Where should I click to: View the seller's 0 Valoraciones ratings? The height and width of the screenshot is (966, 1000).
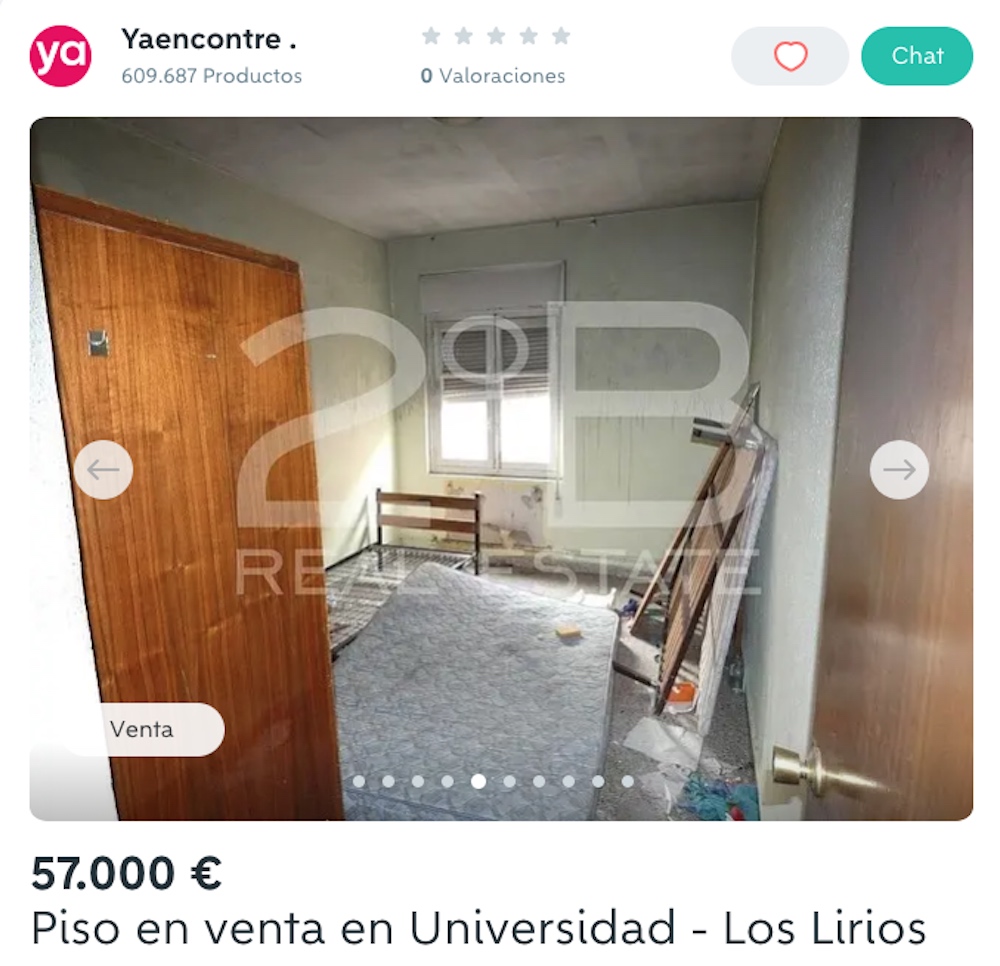coord(493,75)
